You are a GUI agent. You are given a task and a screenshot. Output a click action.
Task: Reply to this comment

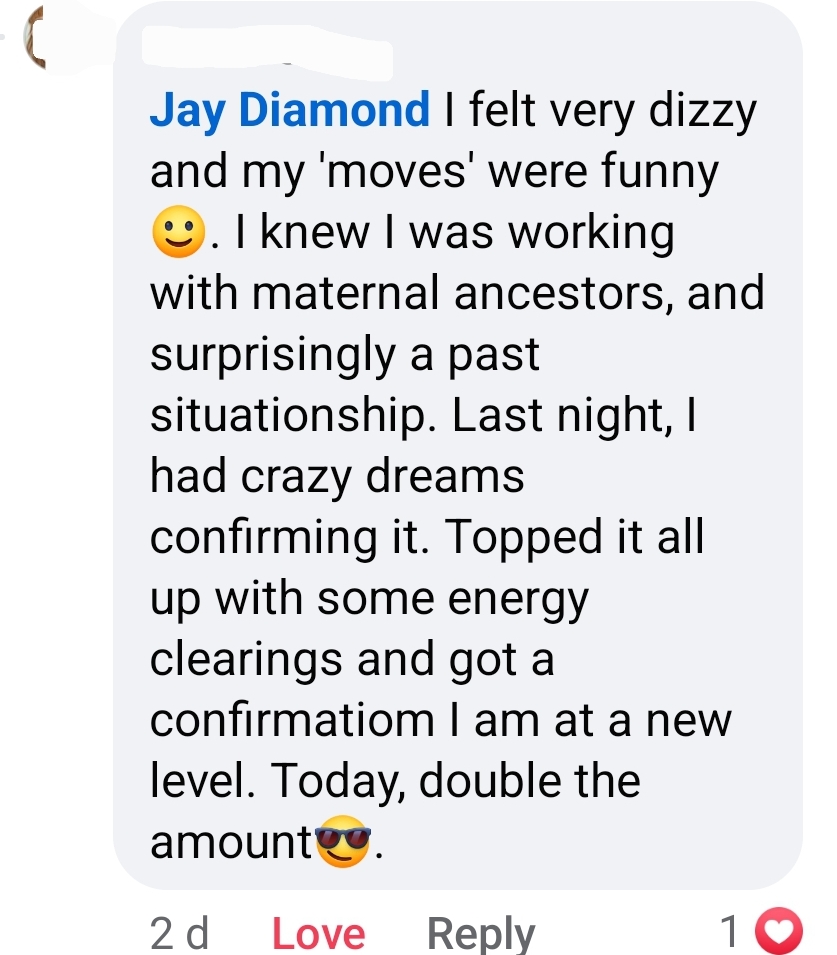(481, 933)
